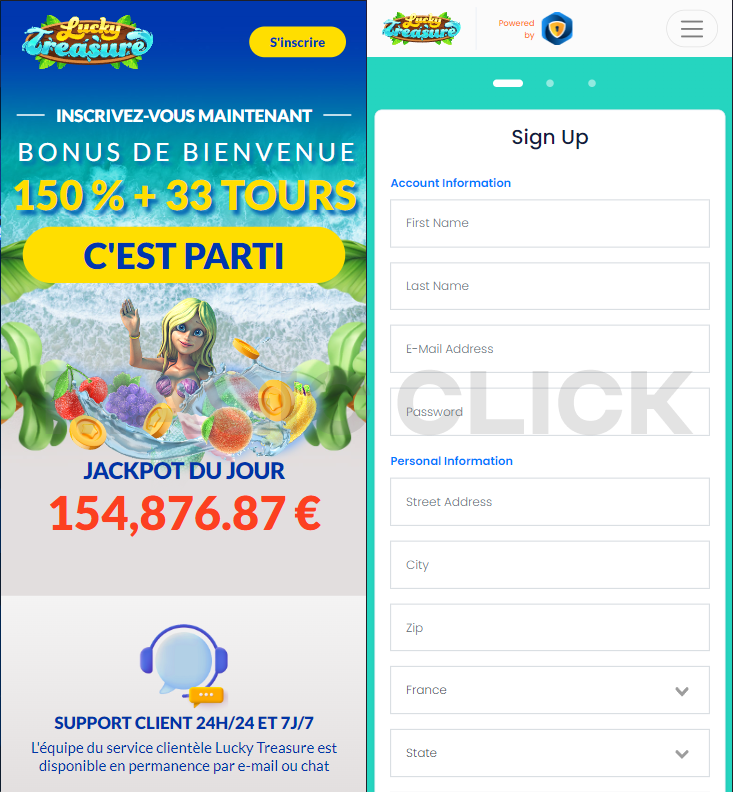Open the France country dropdown

(x=549, y=690)
